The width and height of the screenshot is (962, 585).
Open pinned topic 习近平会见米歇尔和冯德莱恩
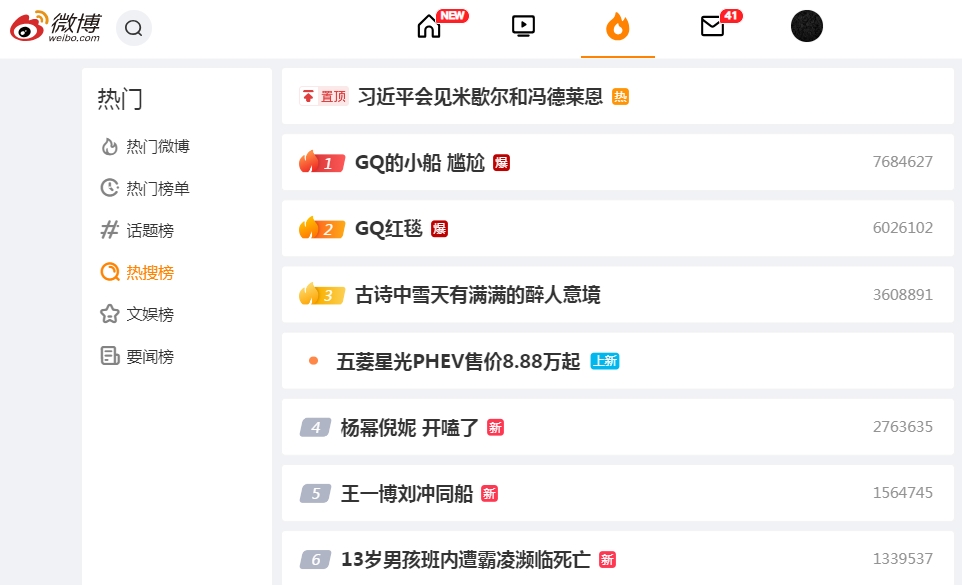pos(480,97)
